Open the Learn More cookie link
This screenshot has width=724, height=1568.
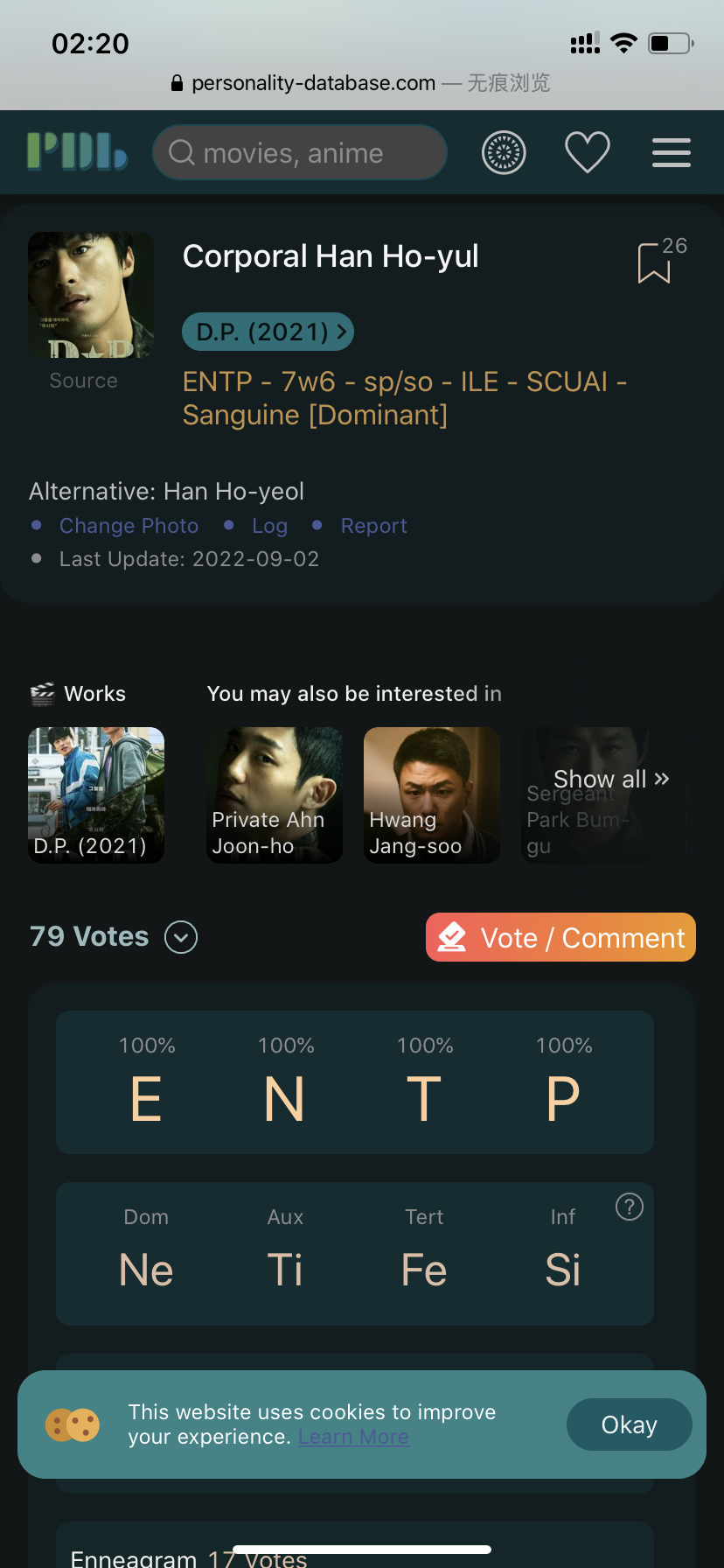[x=353, y=1437]
